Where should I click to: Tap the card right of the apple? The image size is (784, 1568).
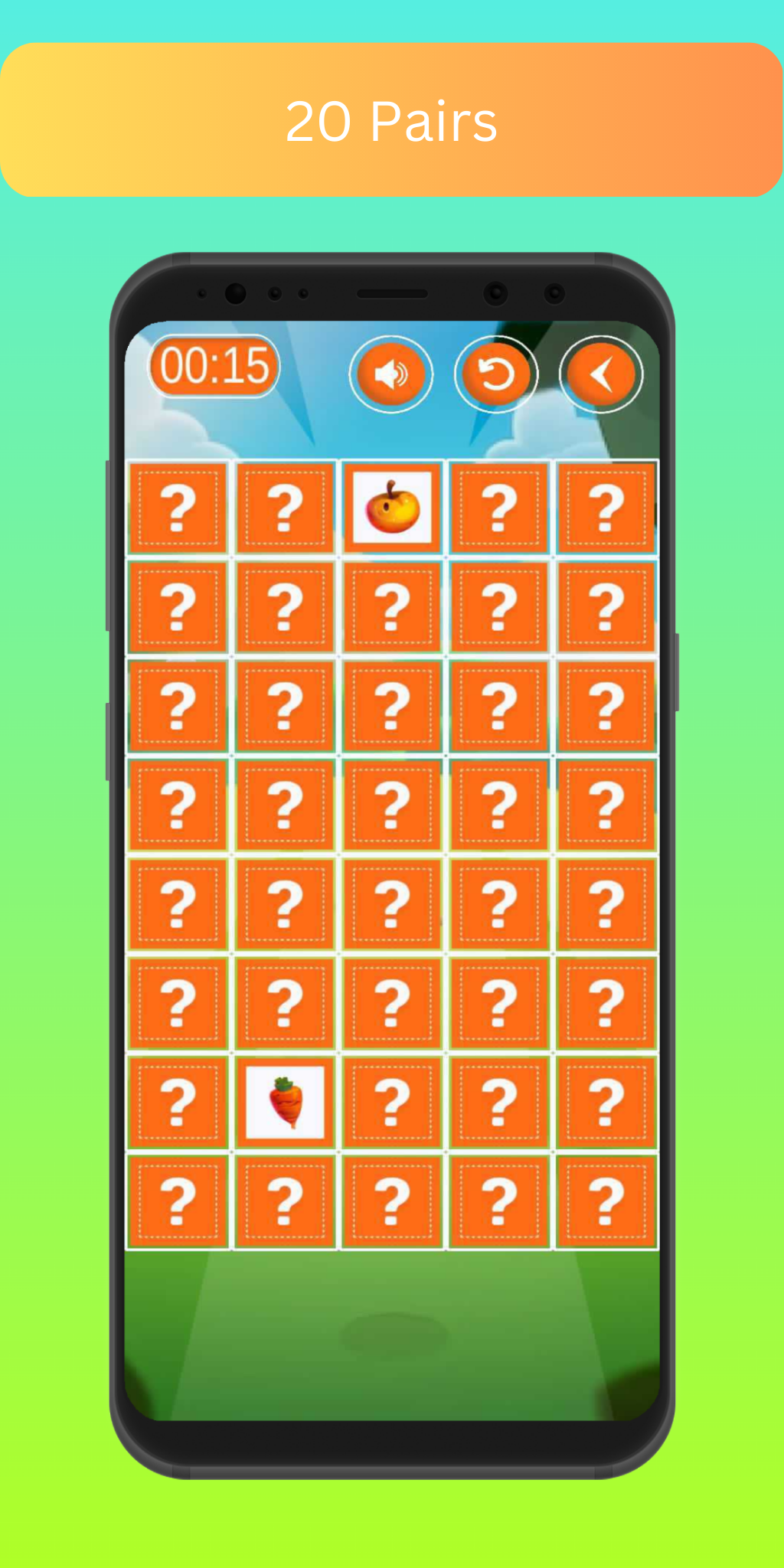[499, 508]
